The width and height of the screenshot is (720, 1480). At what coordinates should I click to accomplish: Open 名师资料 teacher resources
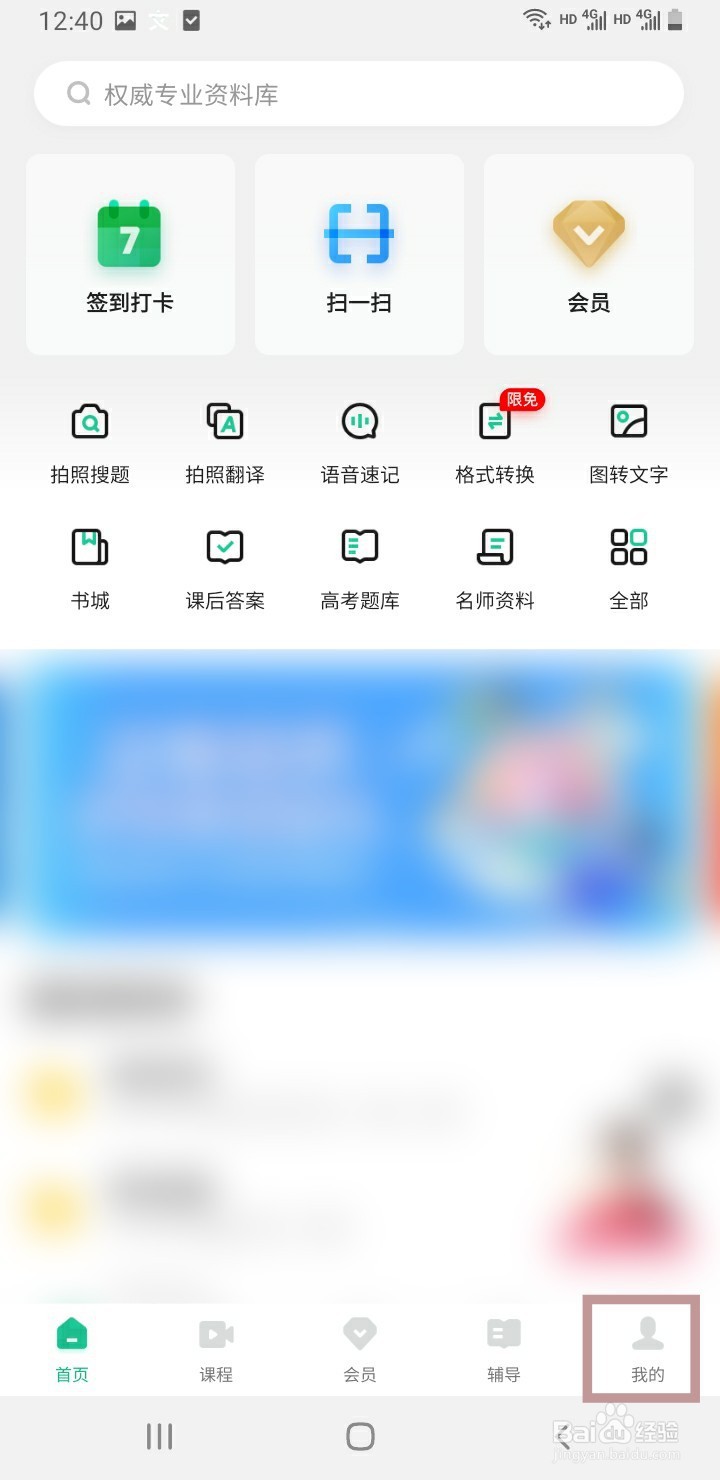tap(494, 565)
